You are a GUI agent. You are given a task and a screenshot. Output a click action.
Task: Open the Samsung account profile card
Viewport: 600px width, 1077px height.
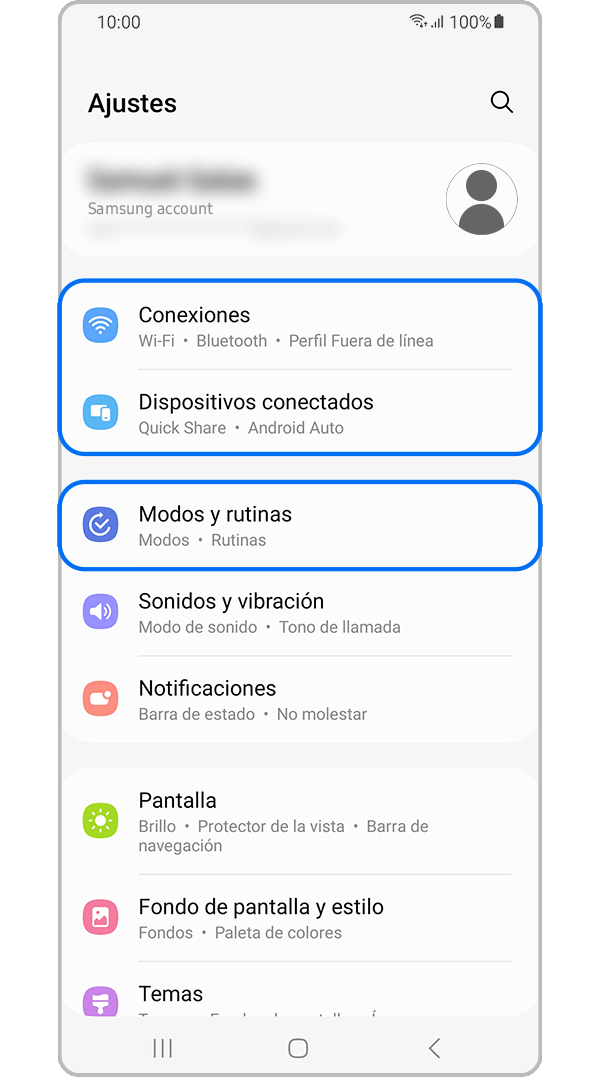point(300,199)
